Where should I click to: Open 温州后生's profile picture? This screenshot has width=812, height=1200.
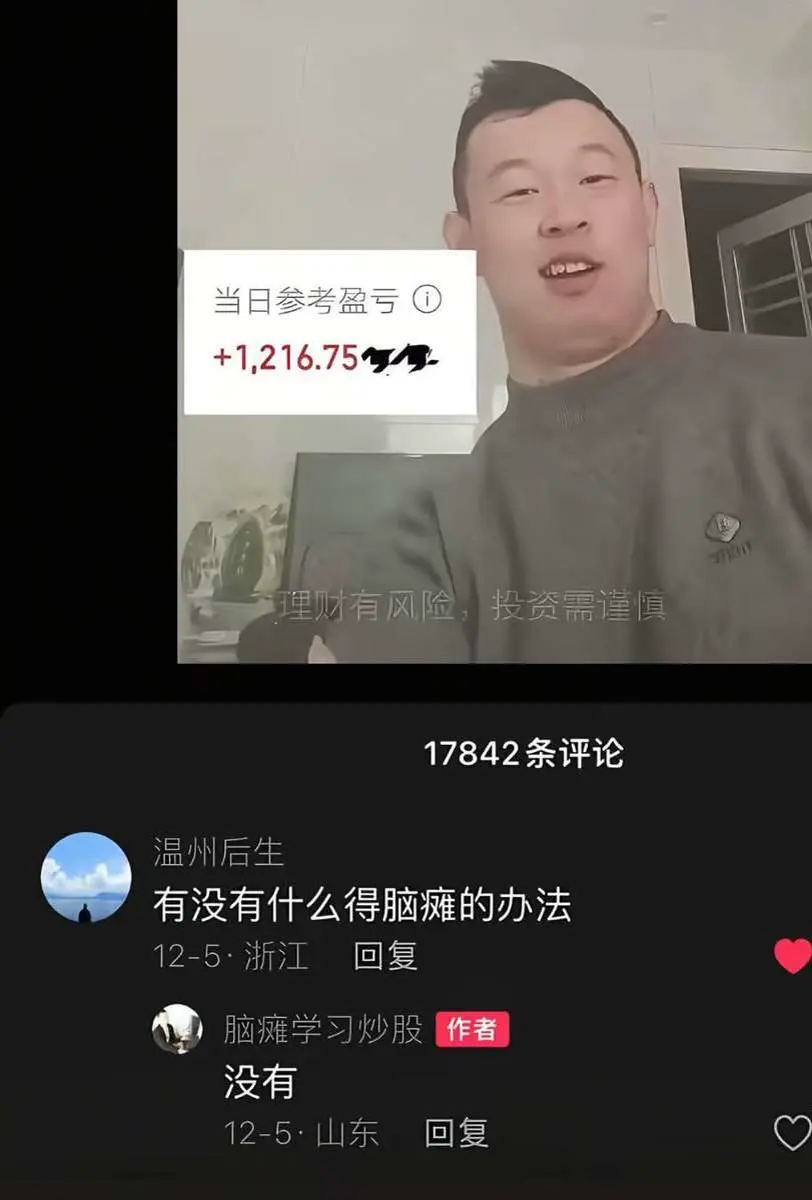[86, 877]
